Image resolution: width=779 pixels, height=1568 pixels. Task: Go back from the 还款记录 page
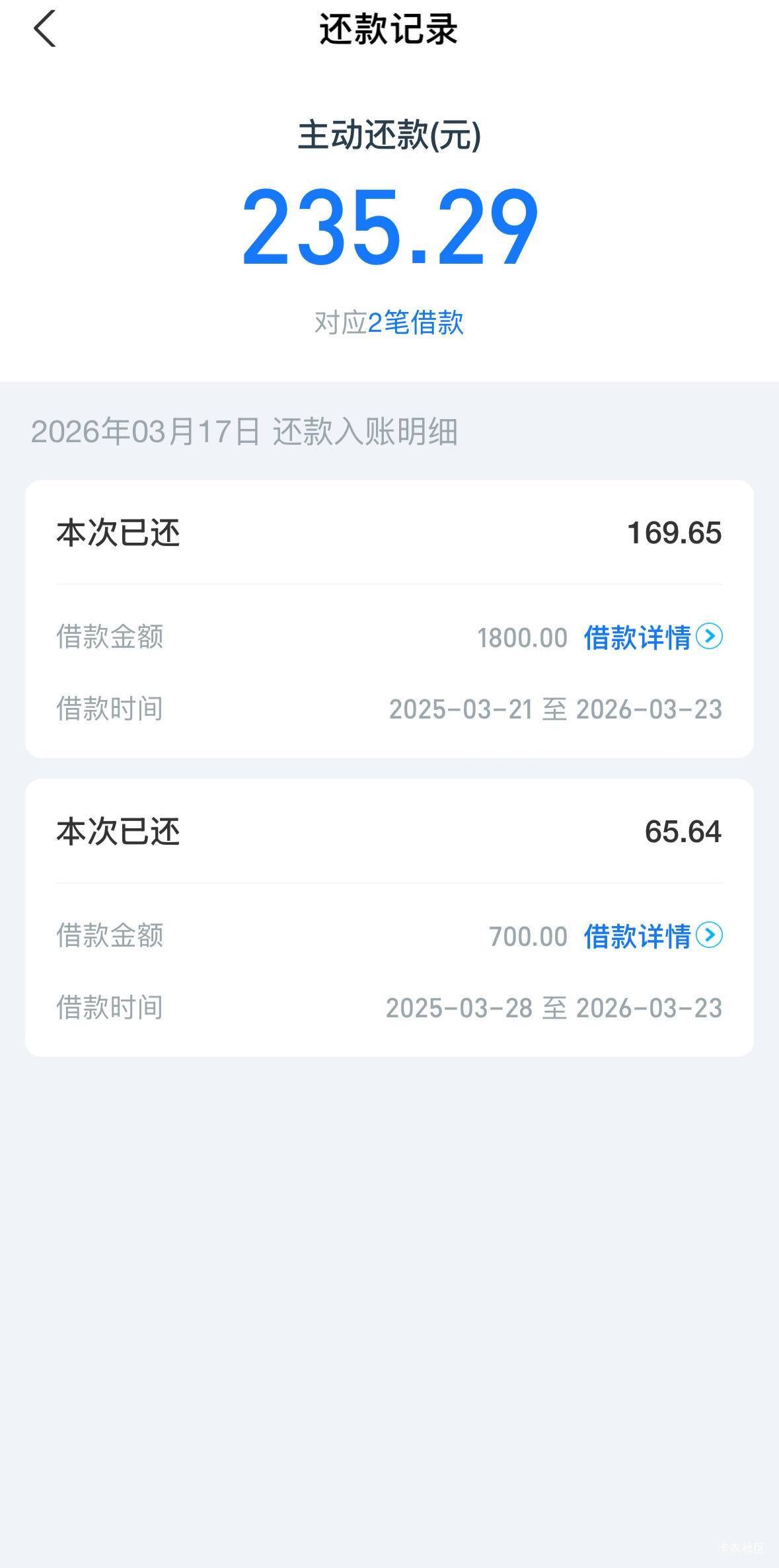pyautogui.click(x=44, y=29)
